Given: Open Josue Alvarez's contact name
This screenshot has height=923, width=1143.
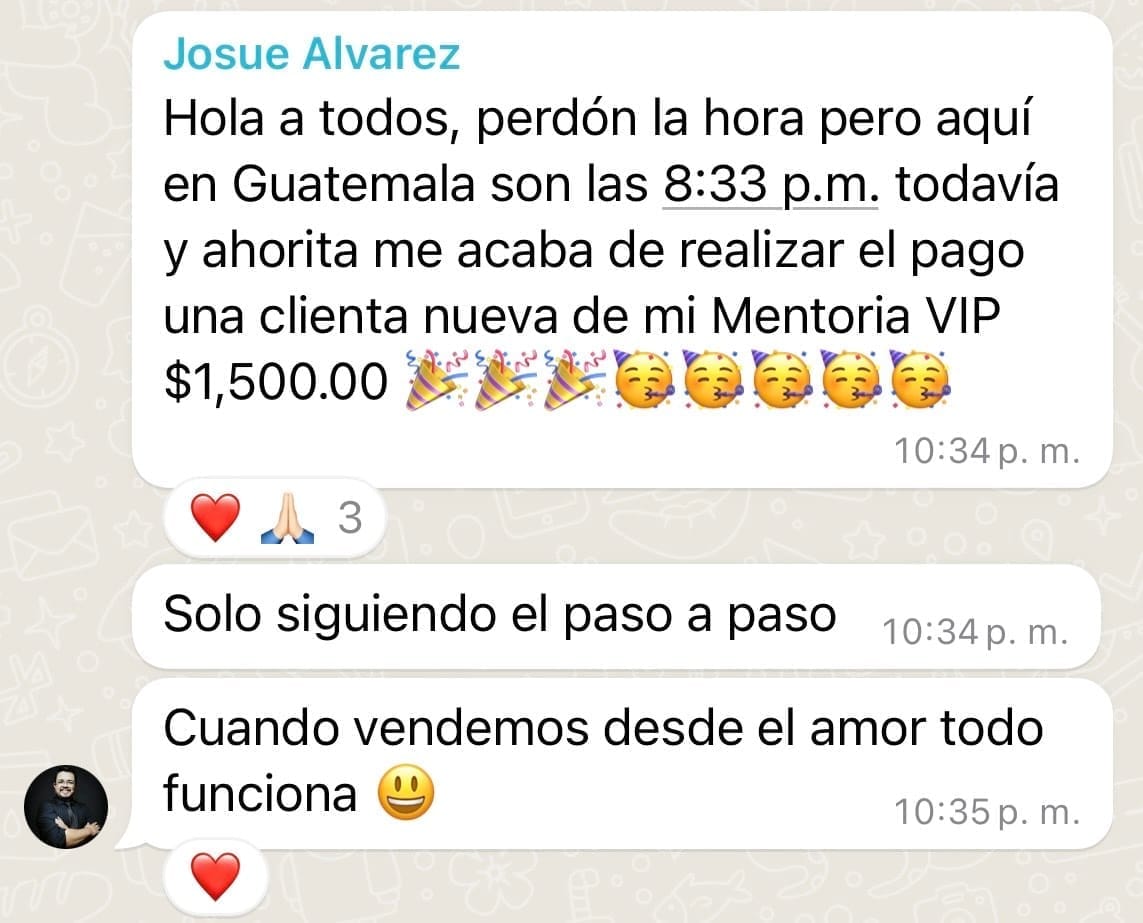Looking at the screenshot, I should click(x=311, y=54).
